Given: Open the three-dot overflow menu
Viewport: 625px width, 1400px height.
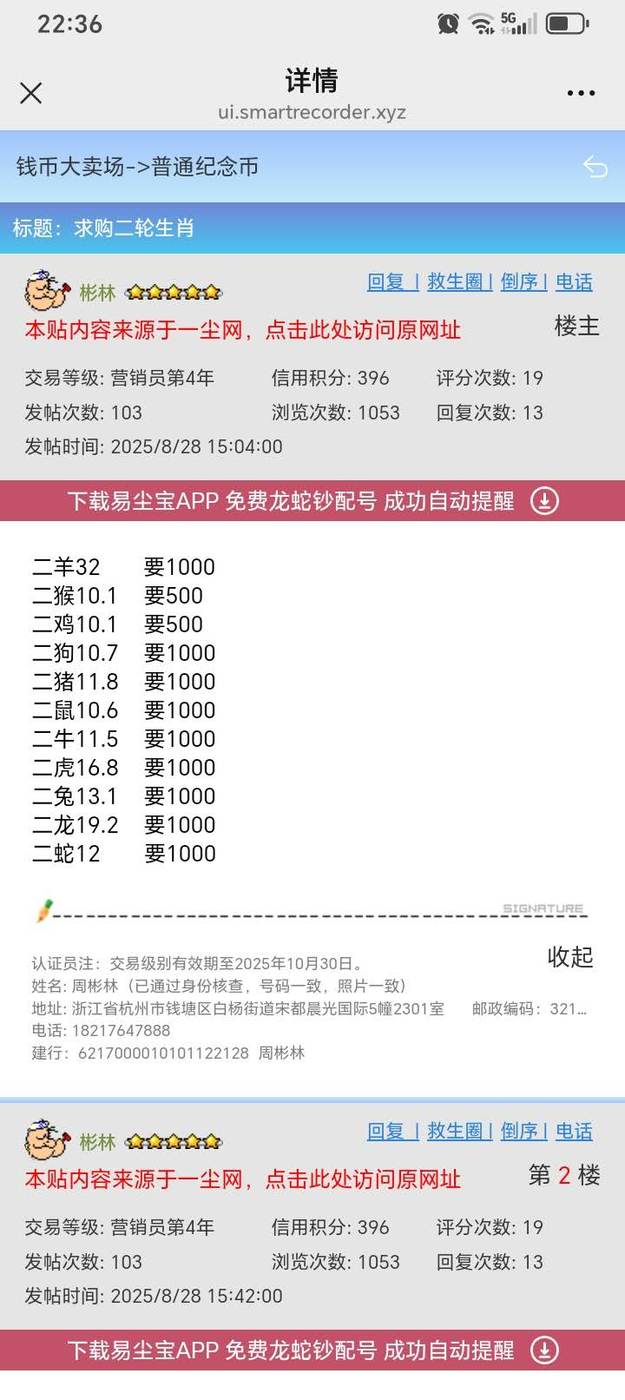Looking at the screenshot, I should tap(581, 93).
